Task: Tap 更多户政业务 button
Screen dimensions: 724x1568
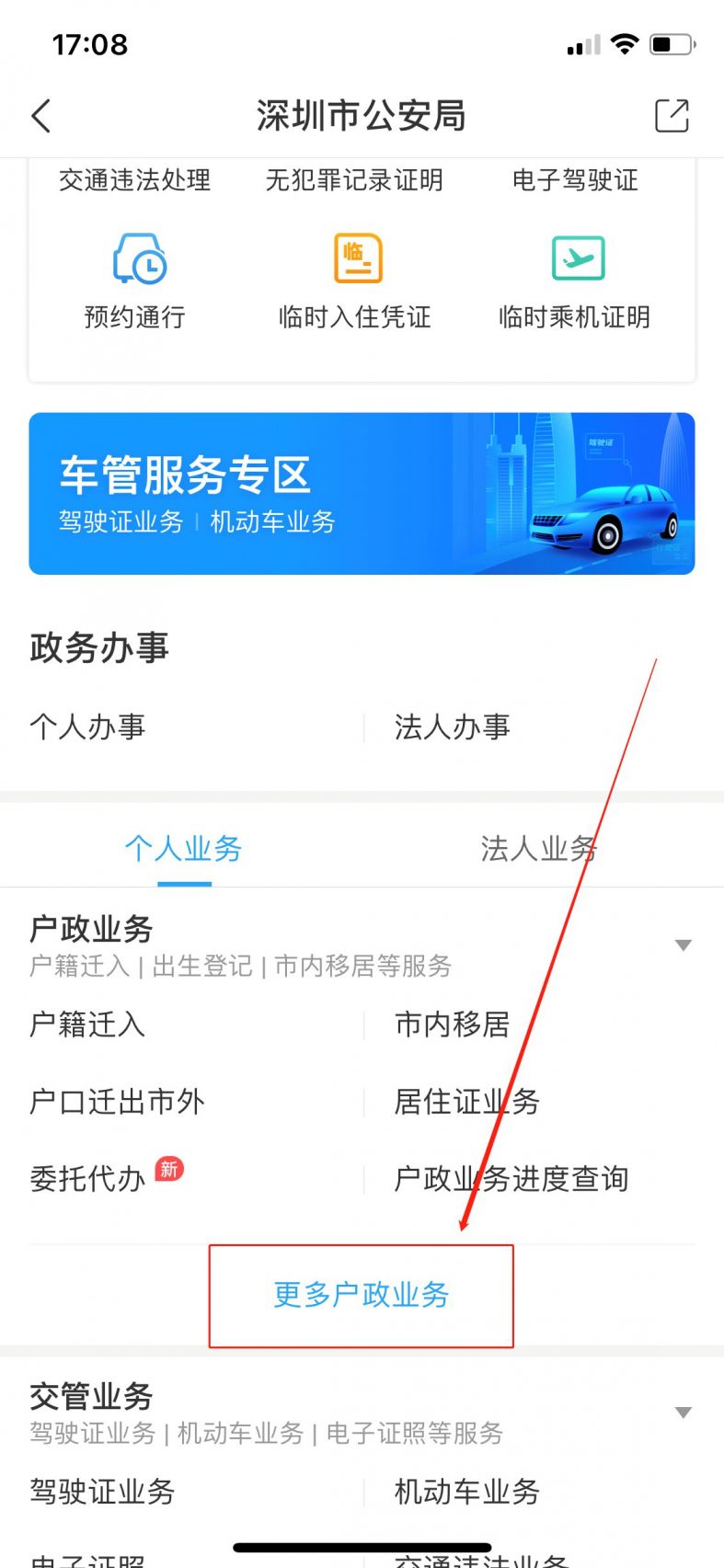Action: click(362, 1295)
